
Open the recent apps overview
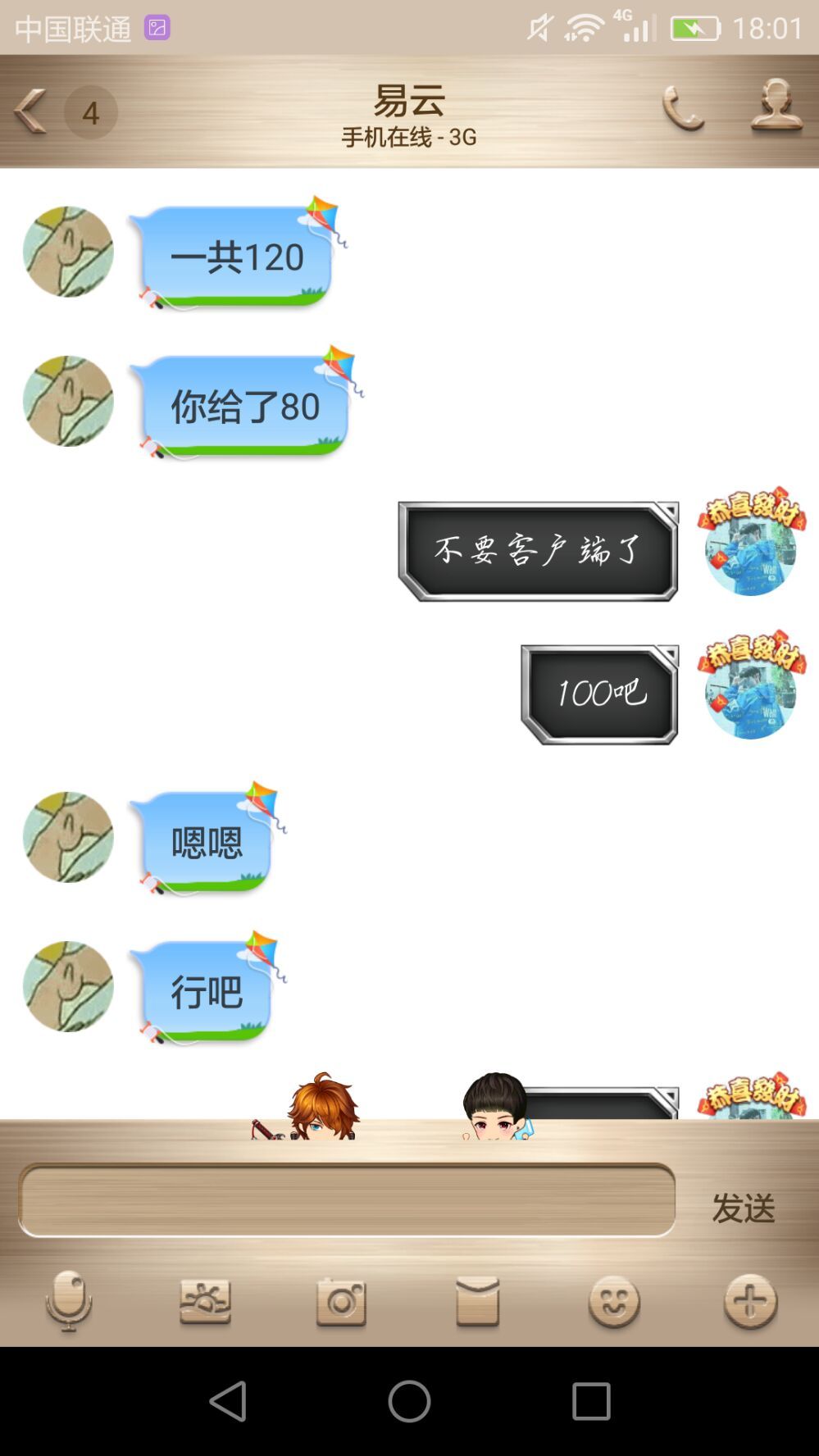pyautogui.click(x=591, y=1400)
